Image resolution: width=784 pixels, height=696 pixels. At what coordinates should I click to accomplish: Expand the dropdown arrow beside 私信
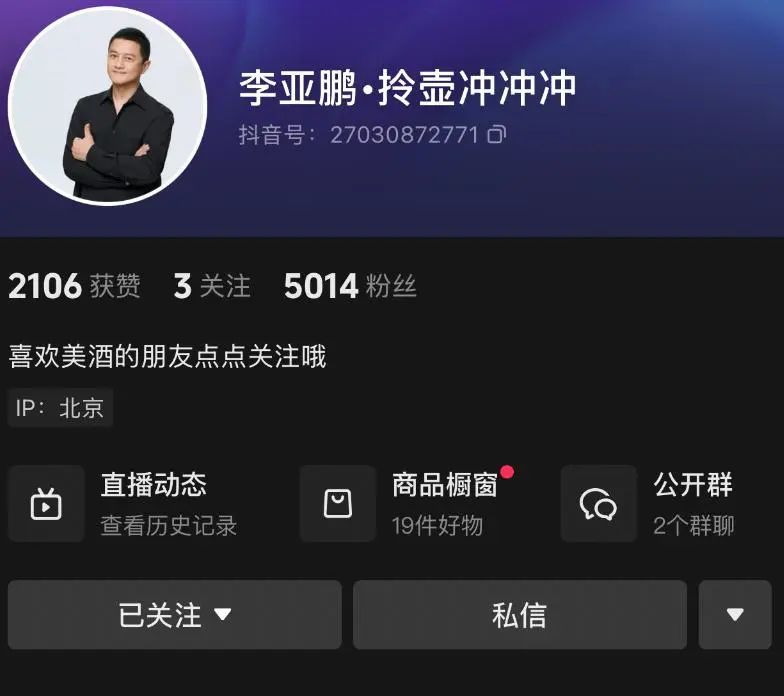click(735, 615)
